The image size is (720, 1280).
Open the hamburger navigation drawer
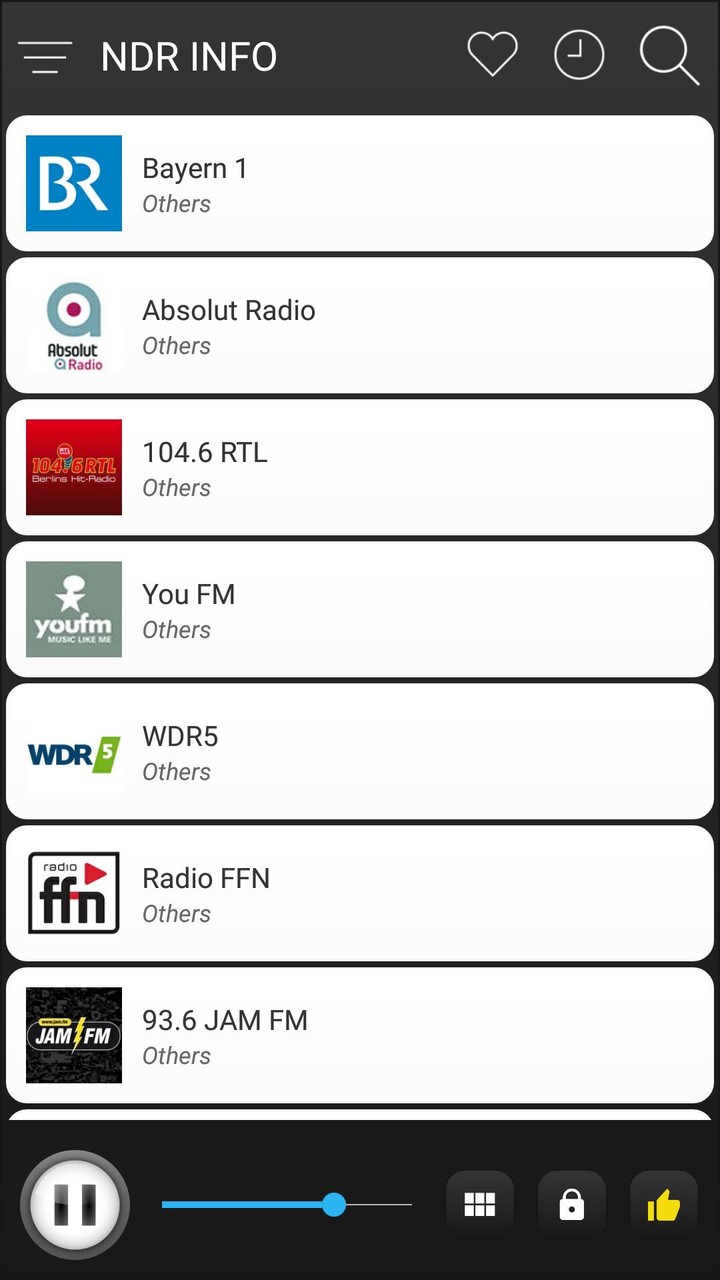[x=45, y=57]
